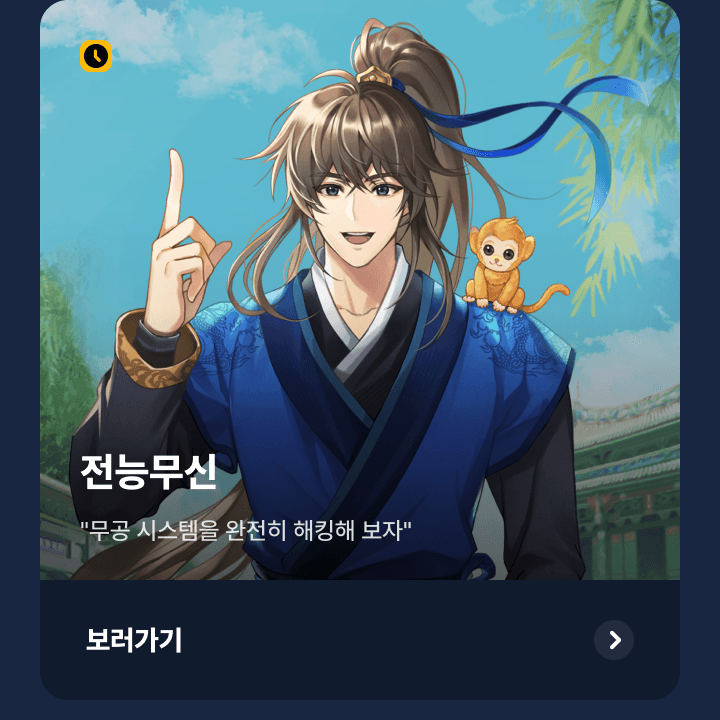Tap the arrow next to 보러가기

[614, 640]
